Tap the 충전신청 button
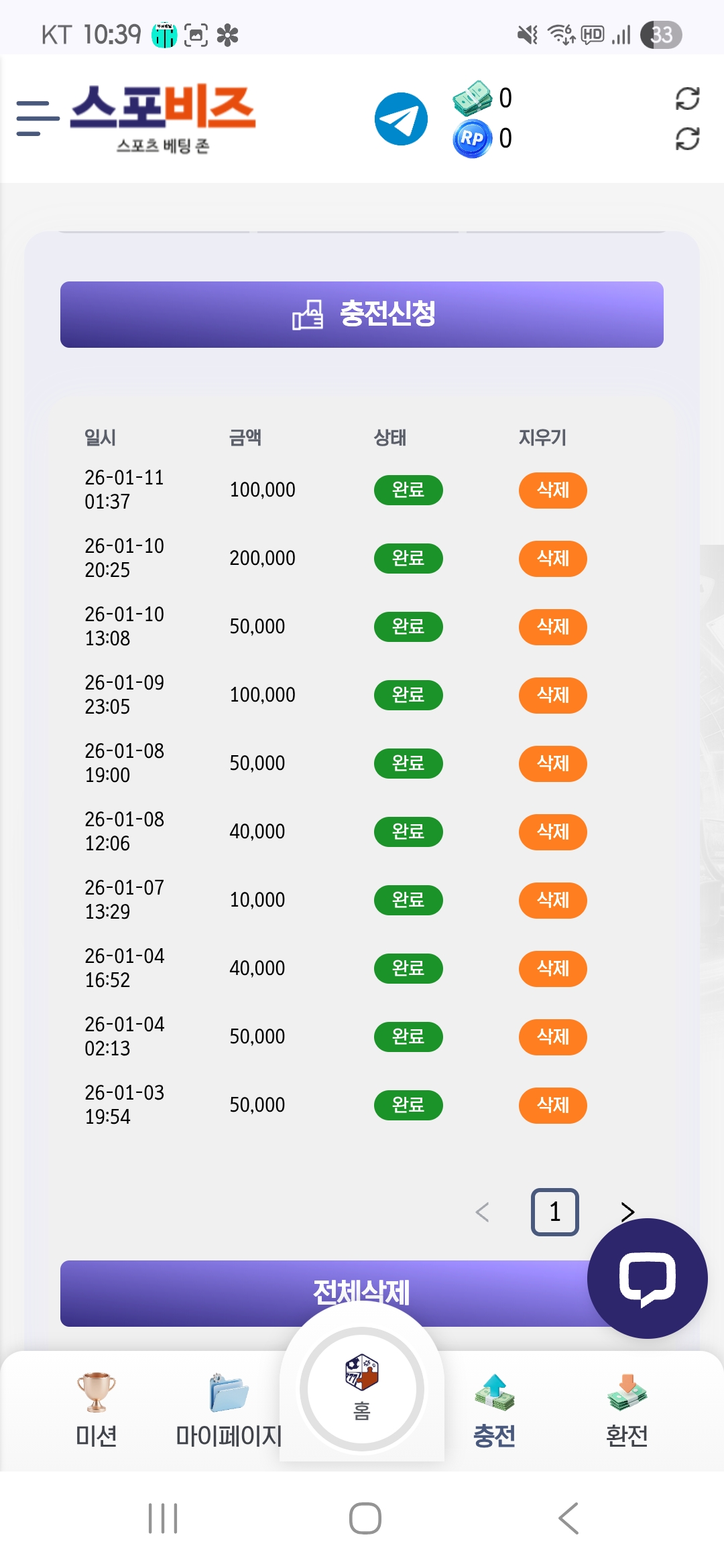 362,314
